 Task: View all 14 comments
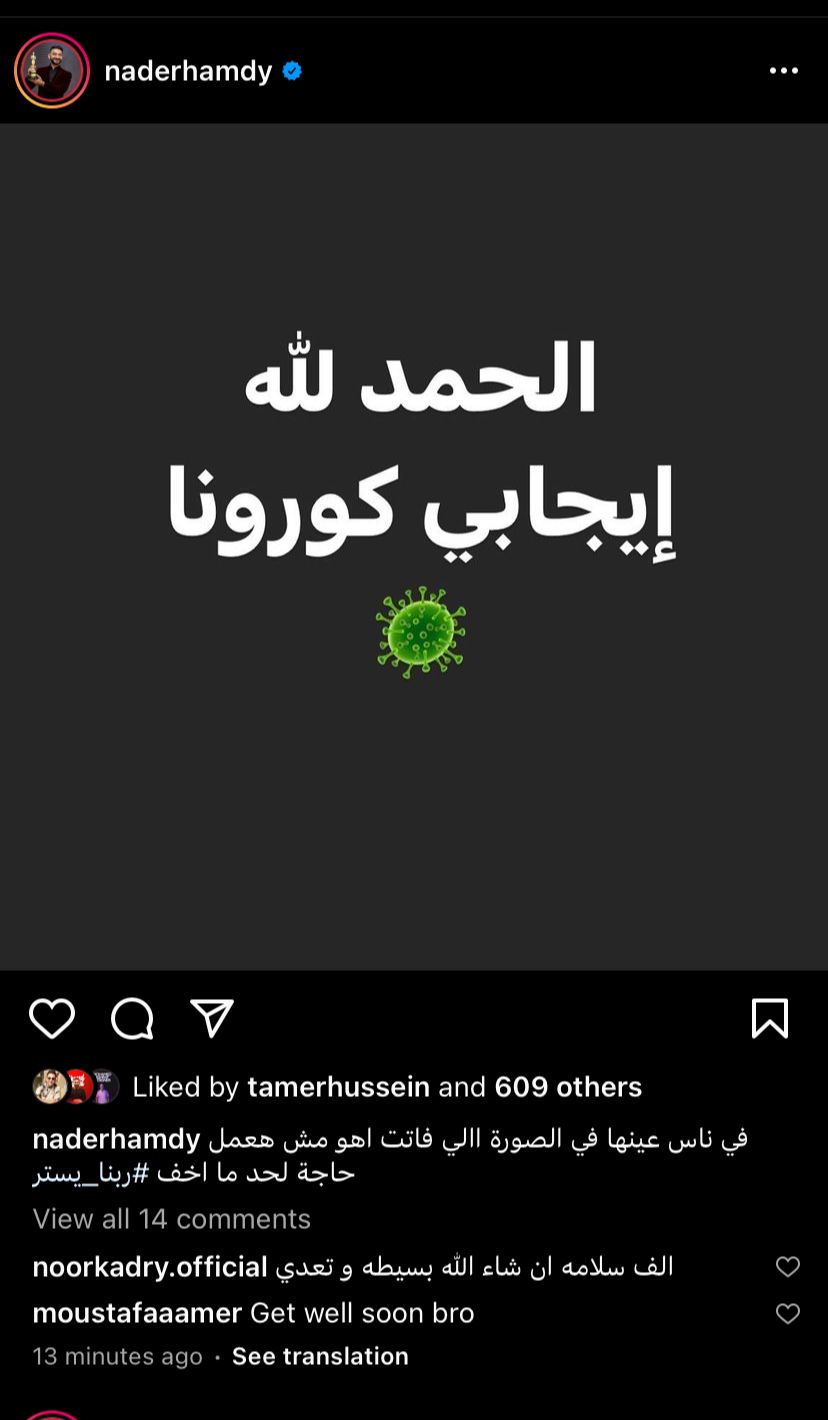tap(171, 1219)
